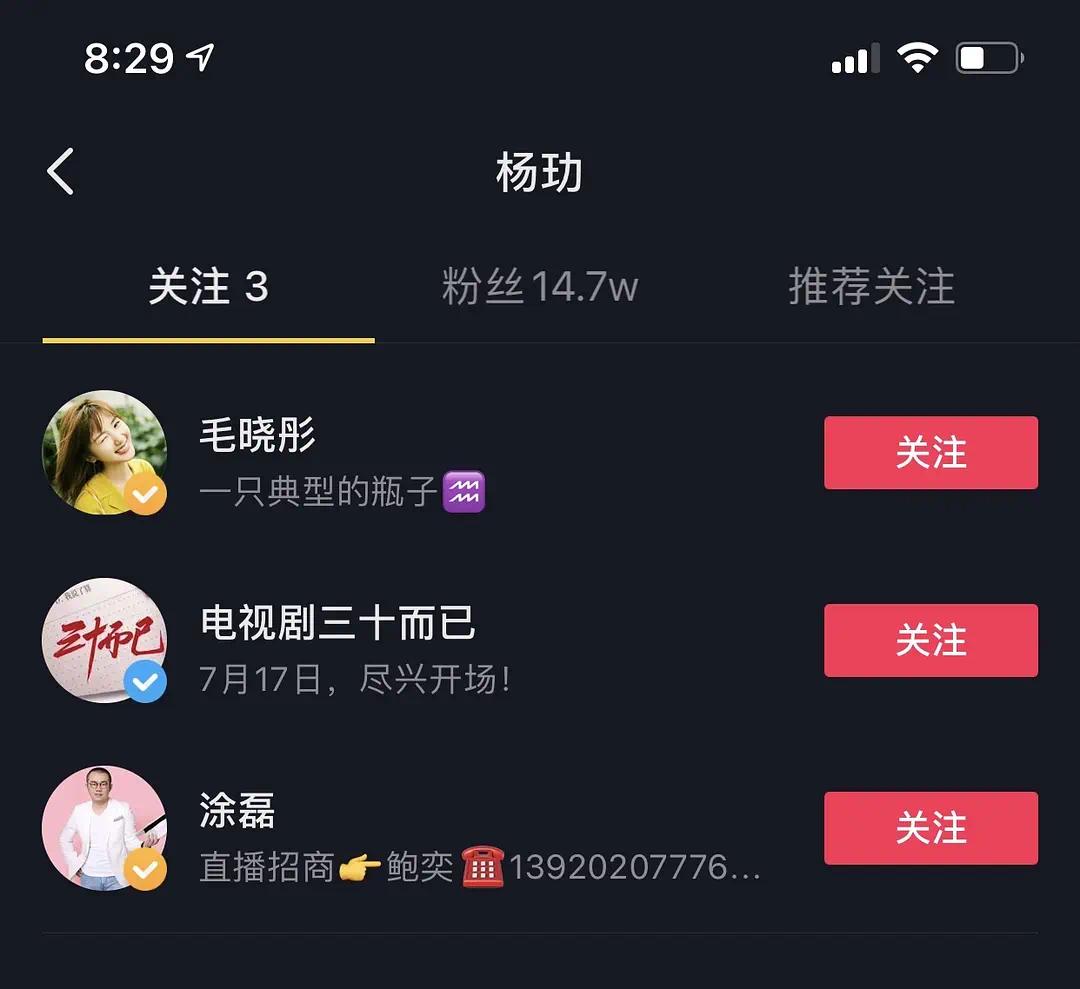
Task: Follow 电视剧三十而已 with the 关注 button
Action: [x=930, y=641]
